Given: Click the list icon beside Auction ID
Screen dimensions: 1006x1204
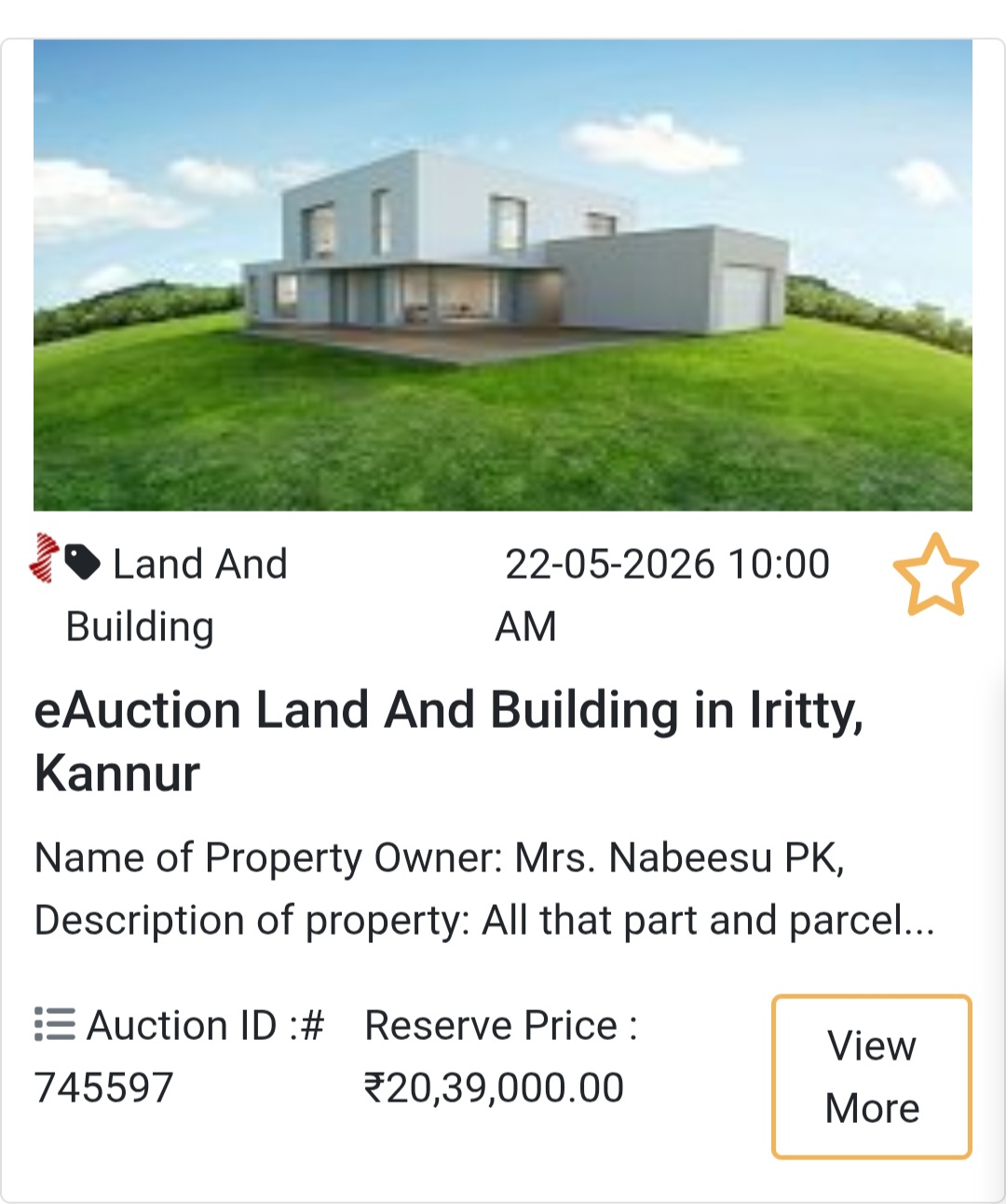Looking at the screenshot, I should tap(56, 1025).
